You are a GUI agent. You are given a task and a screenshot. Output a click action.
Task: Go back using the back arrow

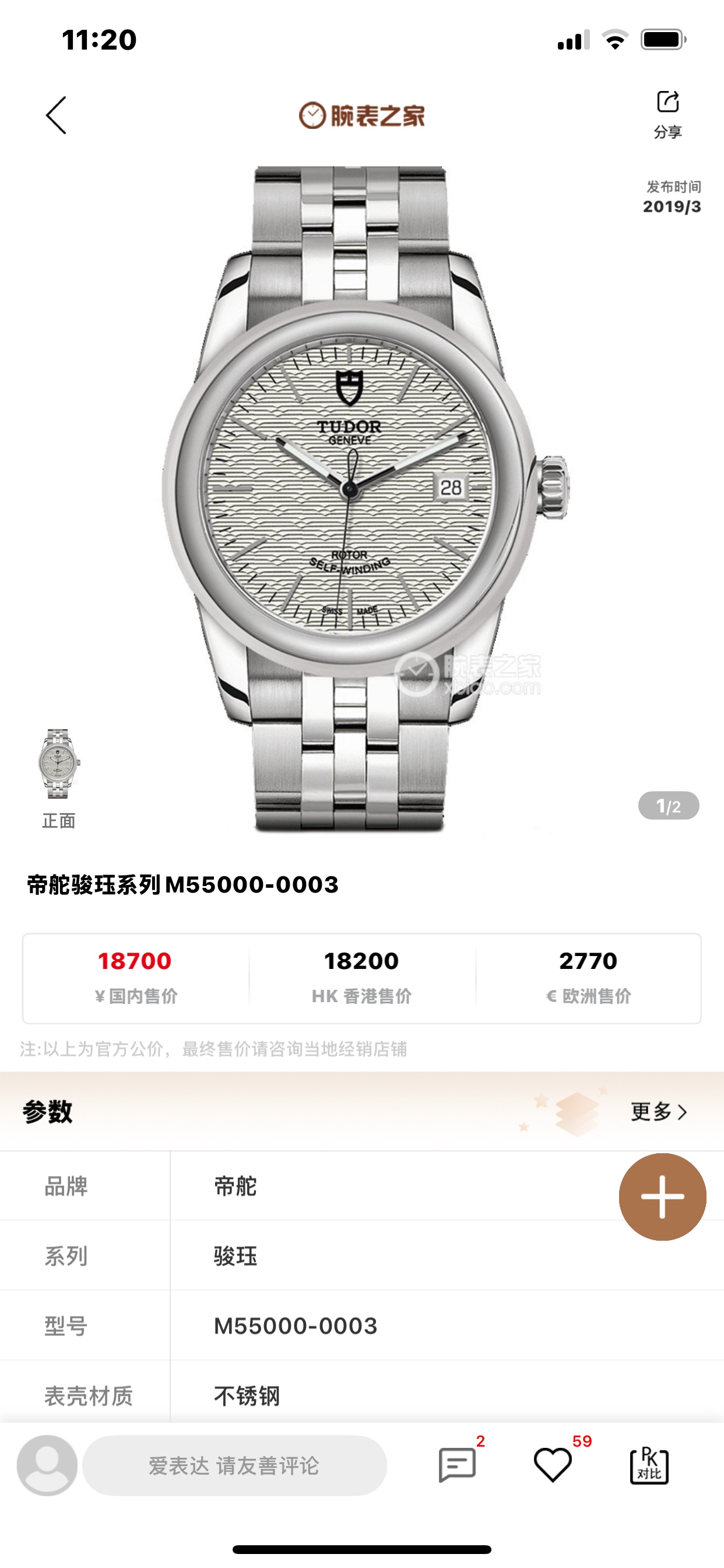point(56,115)
